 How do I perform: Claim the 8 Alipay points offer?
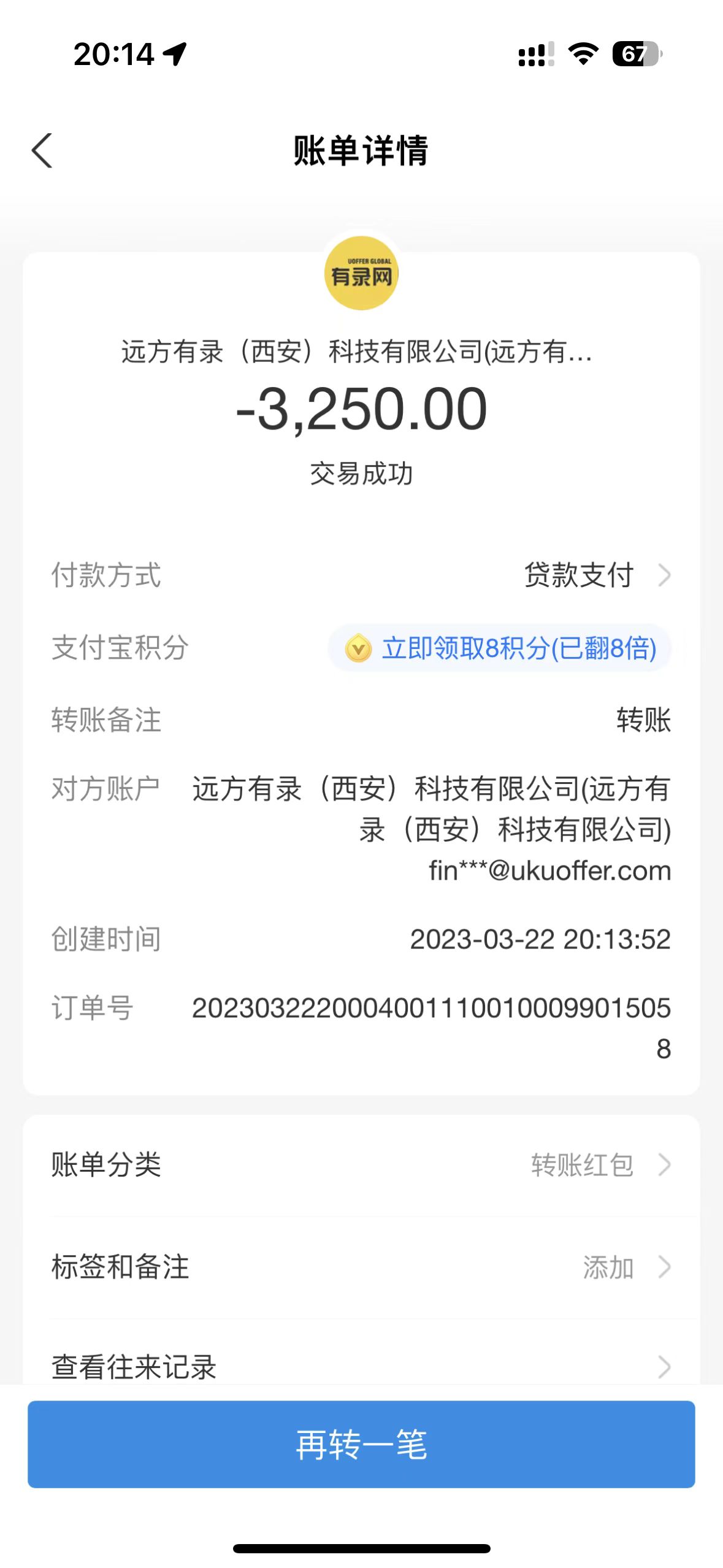(x=500, y=648)
